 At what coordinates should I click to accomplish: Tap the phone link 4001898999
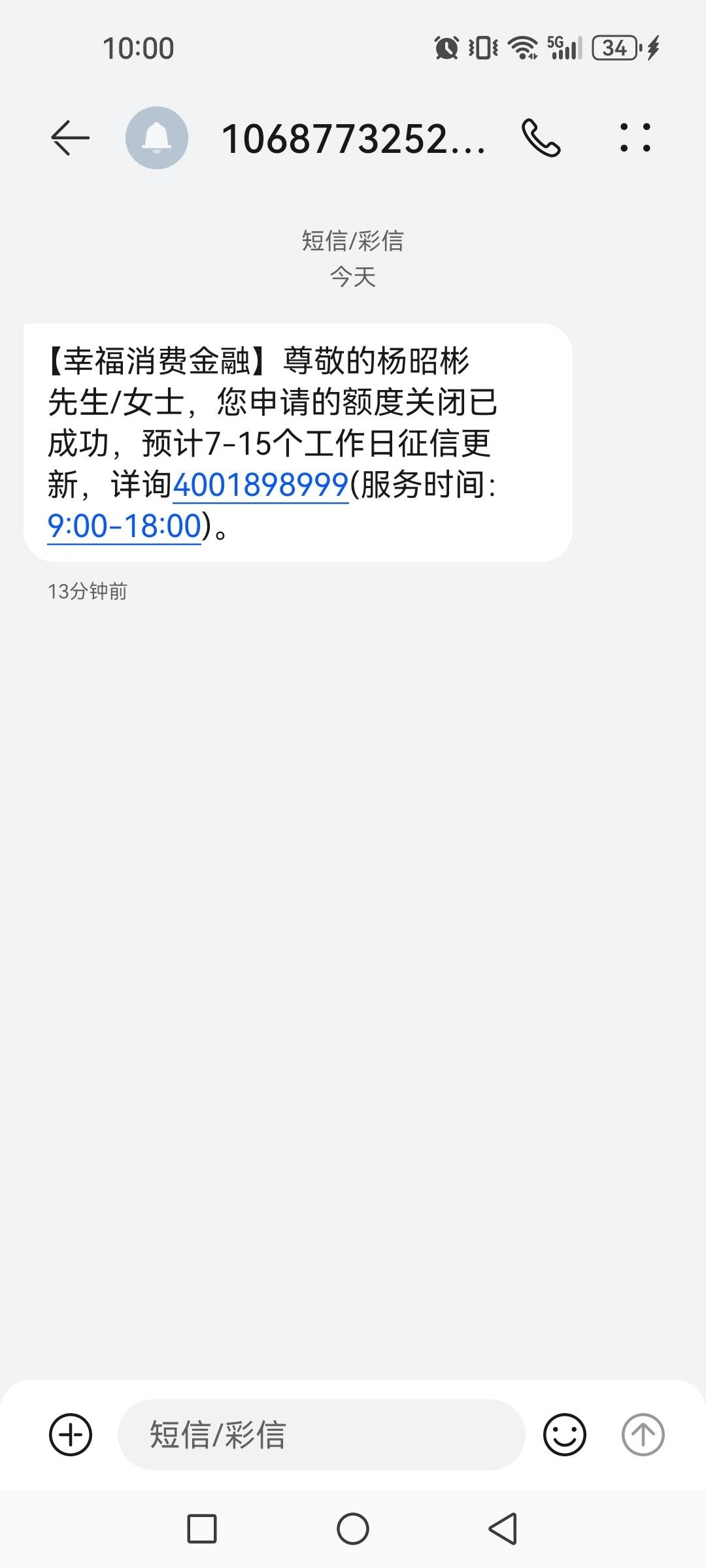(260, 485)
